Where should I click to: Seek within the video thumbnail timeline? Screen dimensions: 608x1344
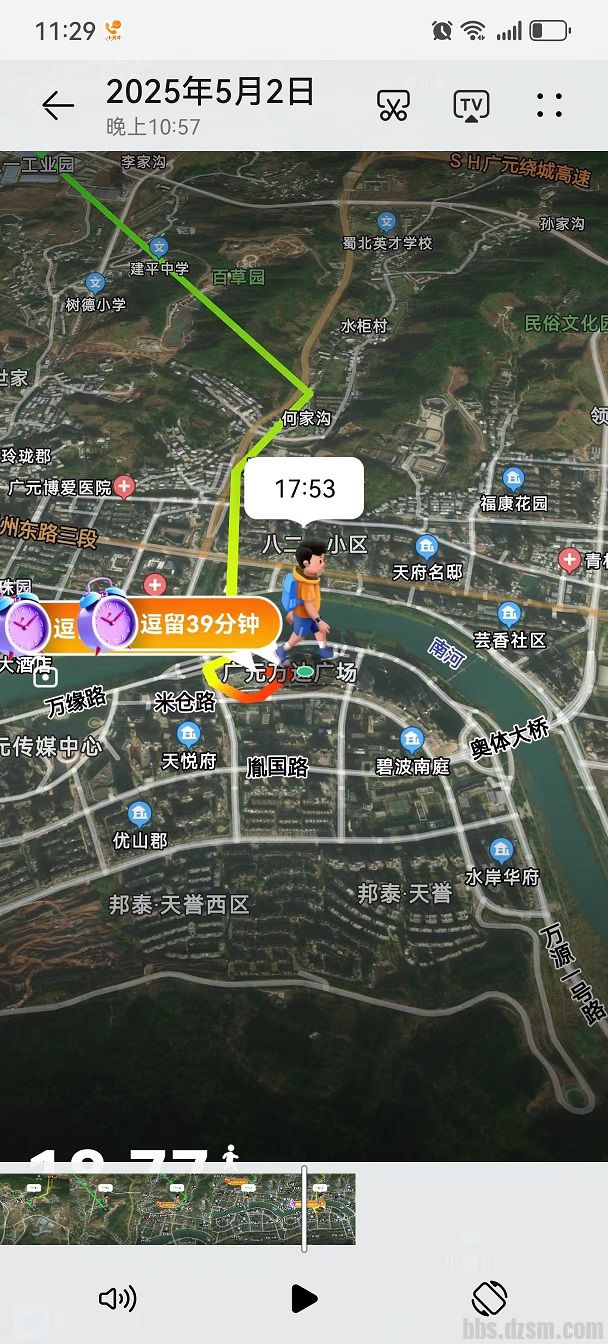[x=180, y=1209]
